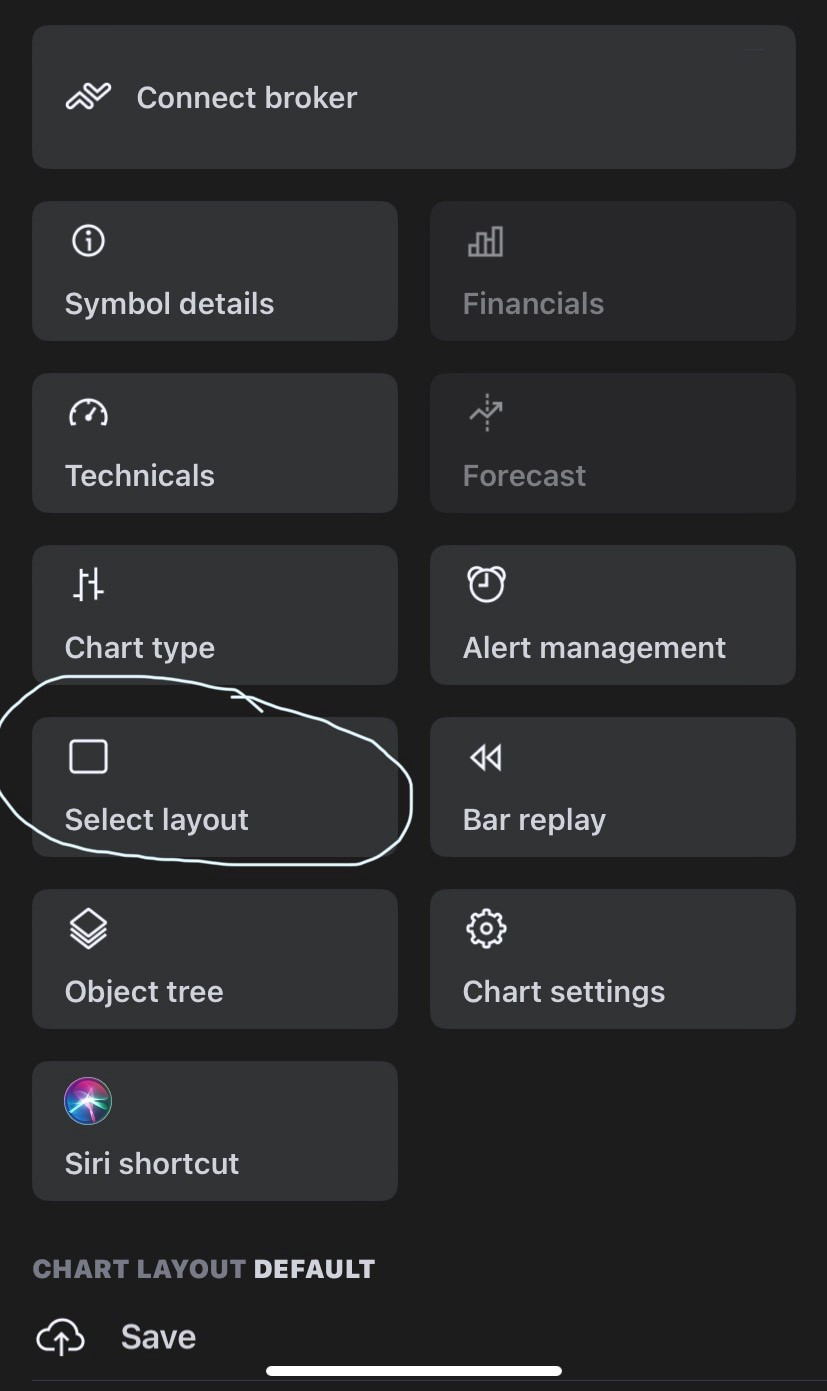The height and width of the screenshot is (1391, 827).
Task: Tap the Alert management clock icon
Action: tap(486, 585)
